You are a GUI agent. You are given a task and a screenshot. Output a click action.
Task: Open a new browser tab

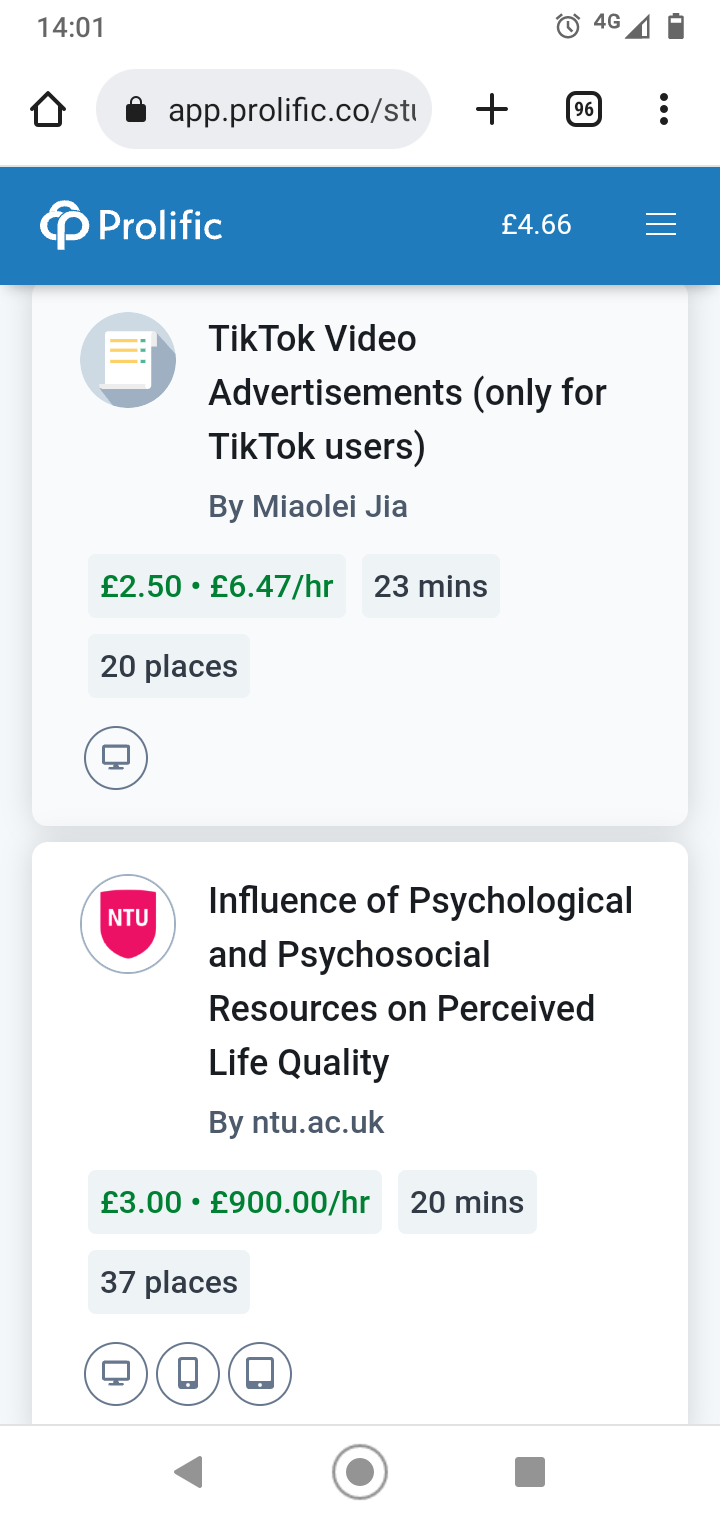(x=491, y=109)
